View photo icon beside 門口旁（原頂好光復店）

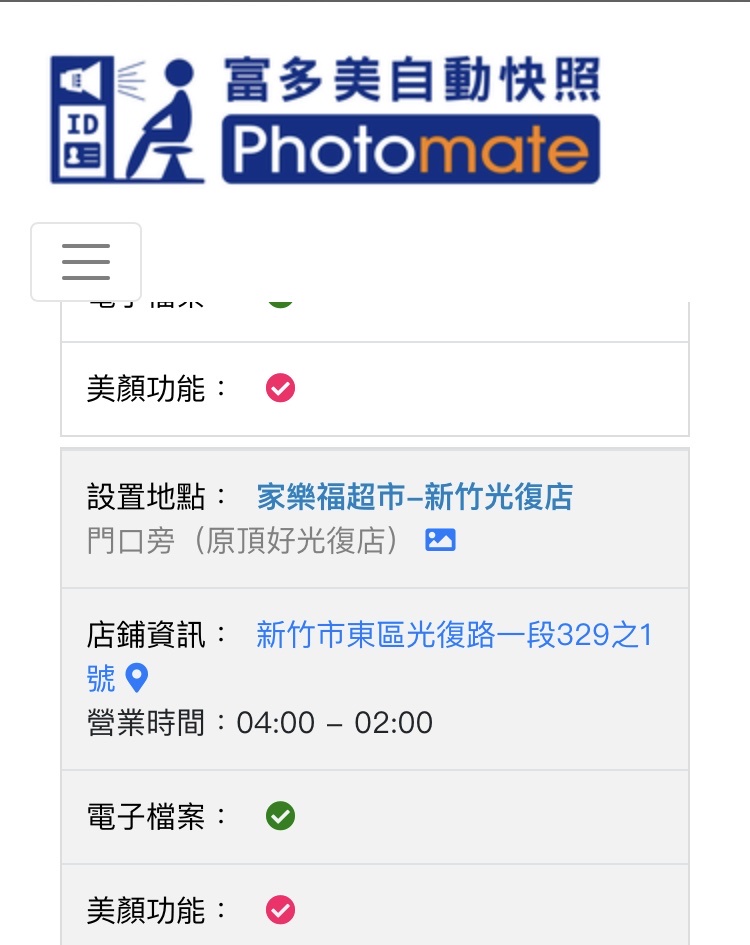click(440, 541)
